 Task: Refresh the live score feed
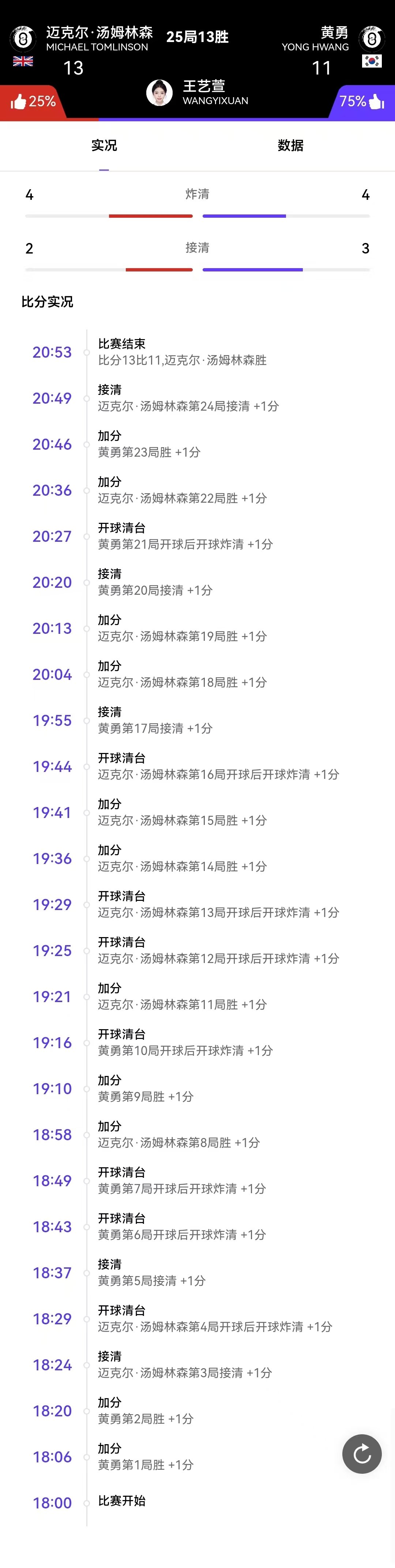tap(361, 1454)
